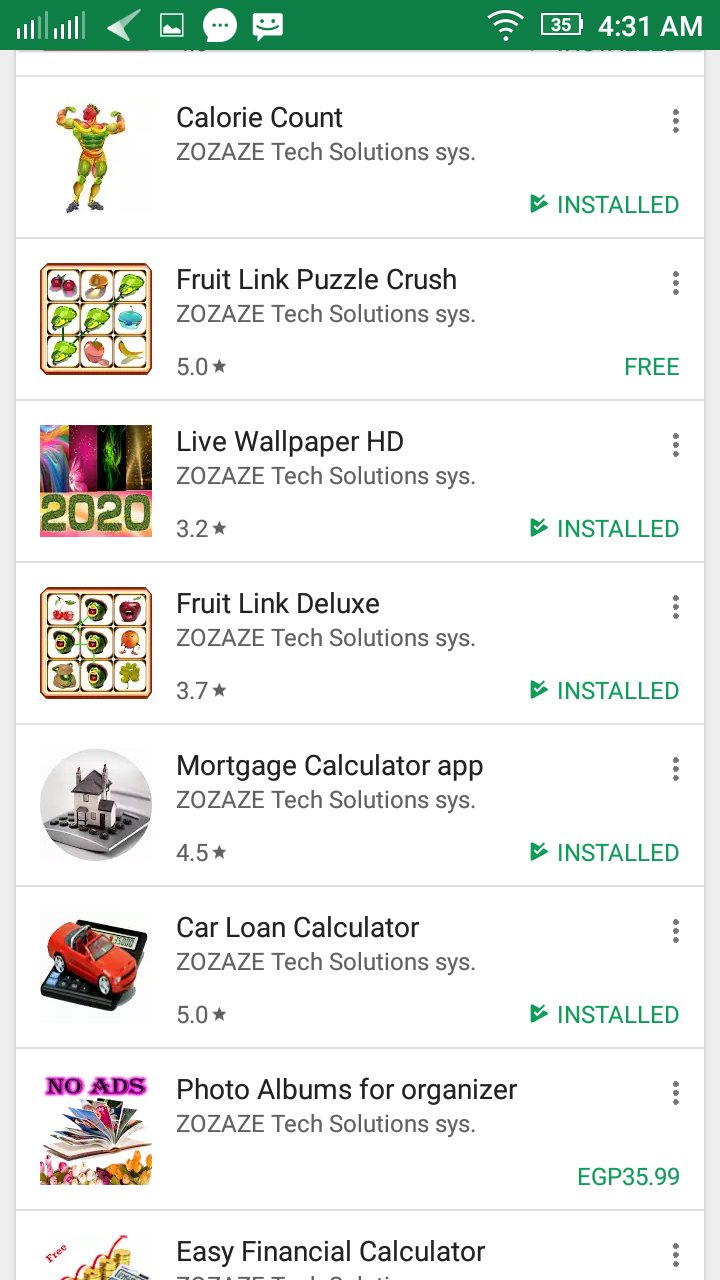Open the Fruit Link Puzzle Crush listing
Image resolution: width=720 pixels, height=1280 pixels.
point(360,319)
